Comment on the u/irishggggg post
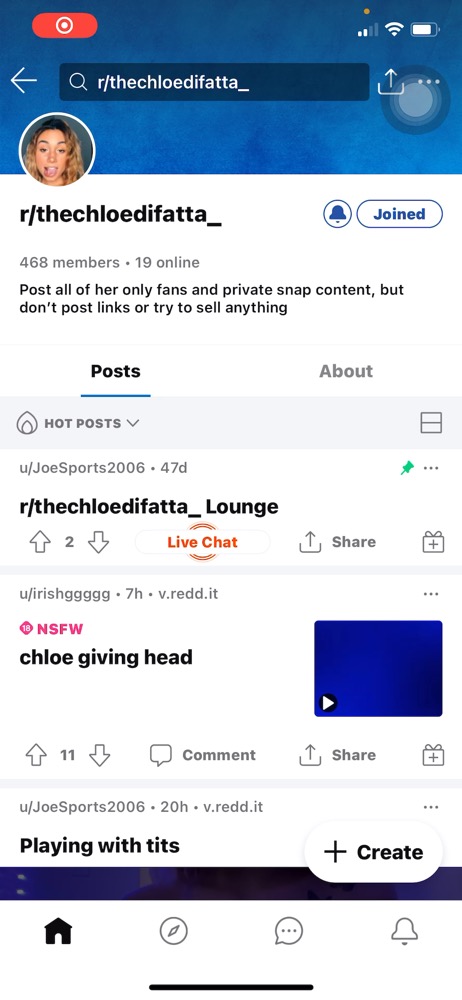 [203, 755]
